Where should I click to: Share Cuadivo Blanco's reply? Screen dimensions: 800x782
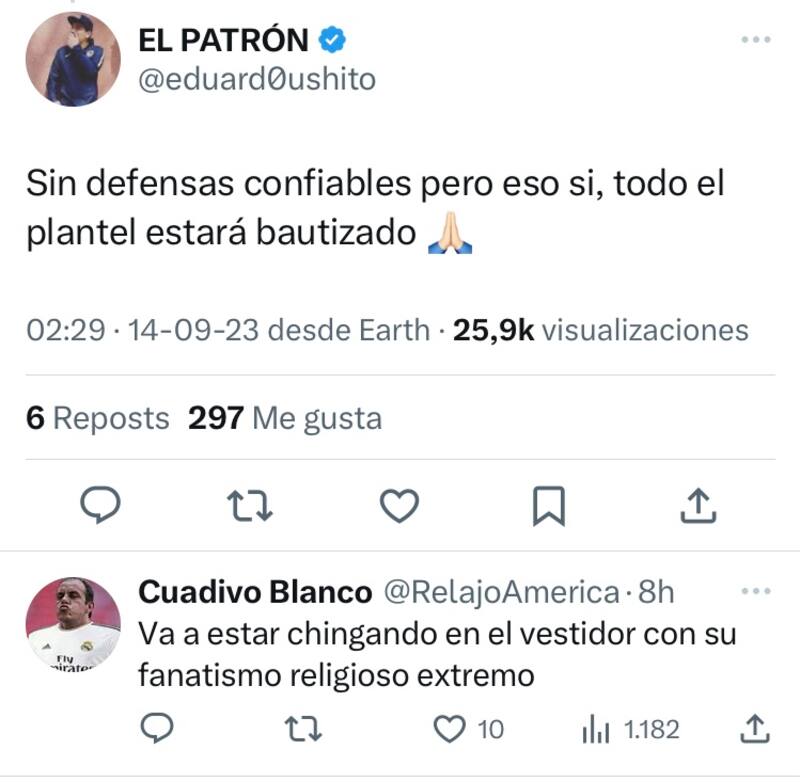756,728
